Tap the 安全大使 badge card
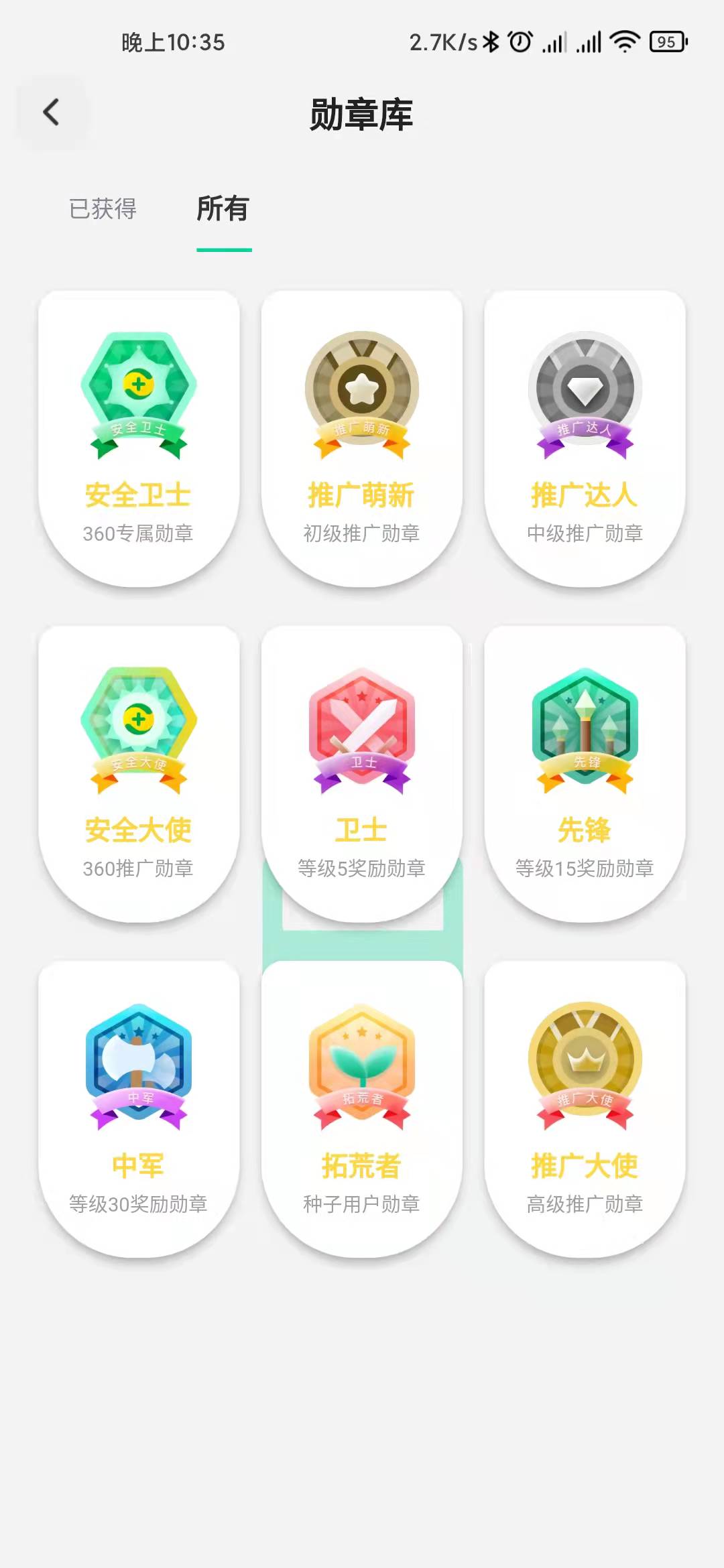Screen dimensions: 724x1568 tap(139, 774)
